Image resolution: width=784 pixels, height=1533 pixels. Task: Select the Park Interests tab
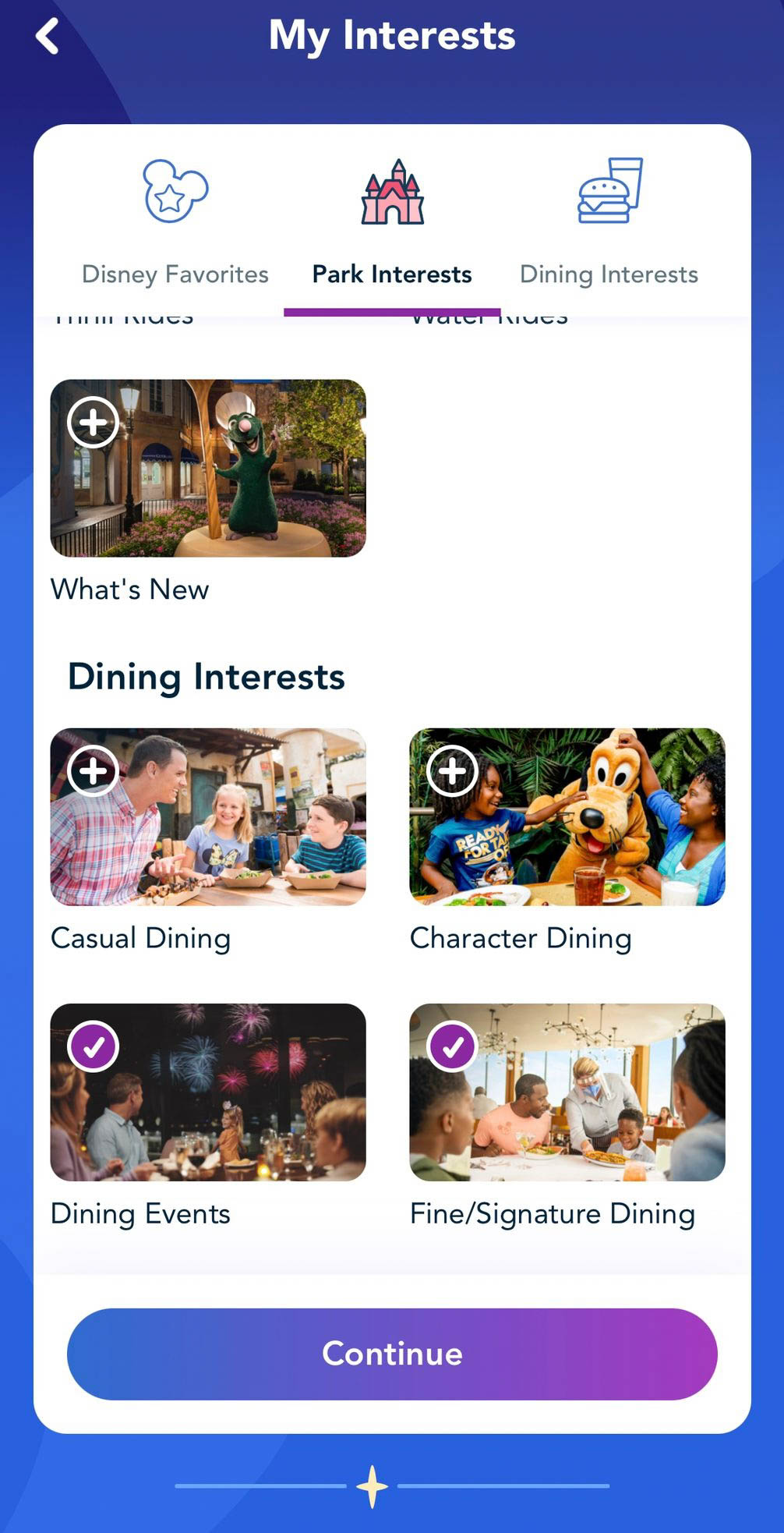tap(392, 222)
